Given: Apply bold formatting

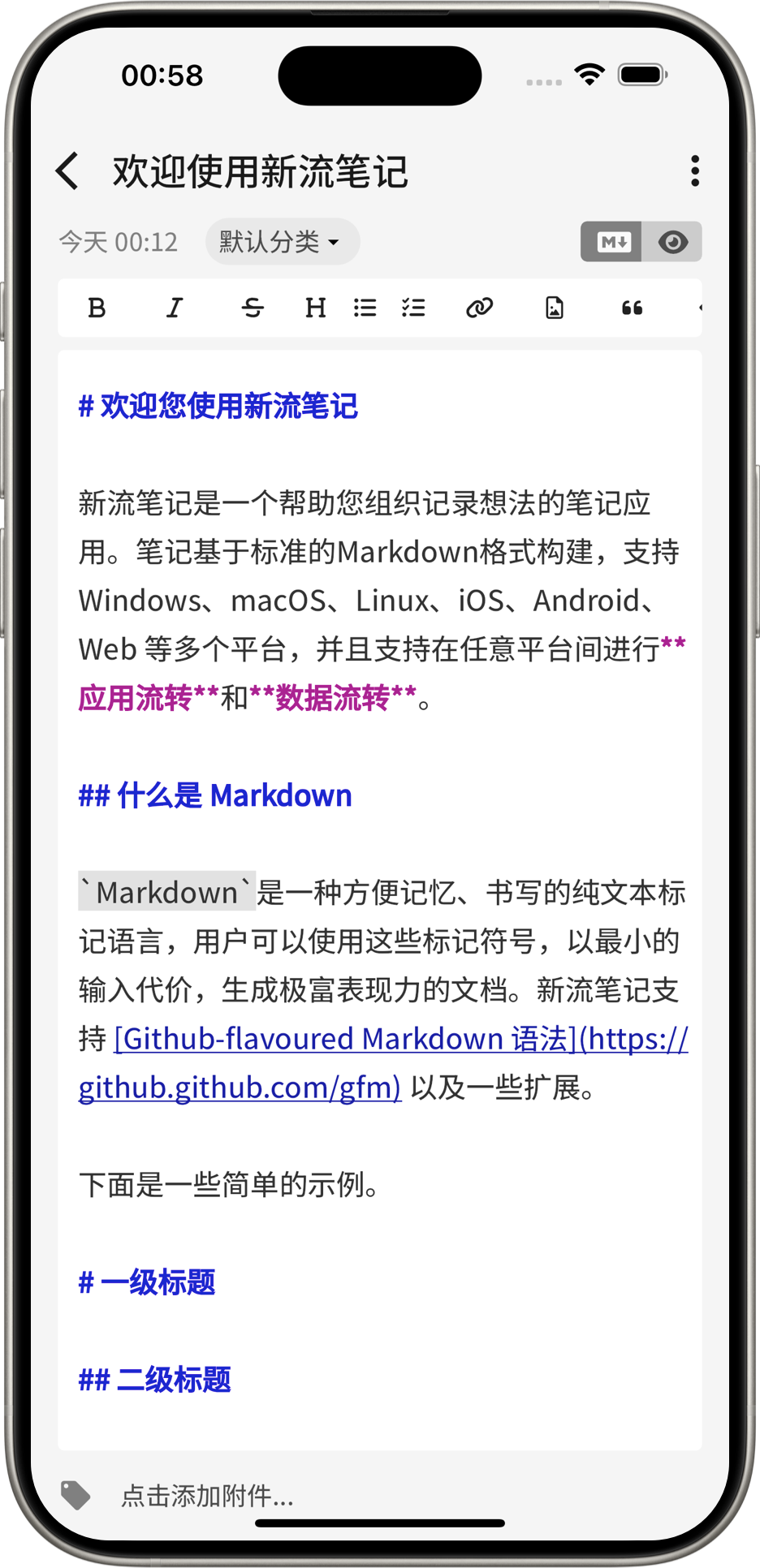Looking at the screenshot, I should pos(97,308).
